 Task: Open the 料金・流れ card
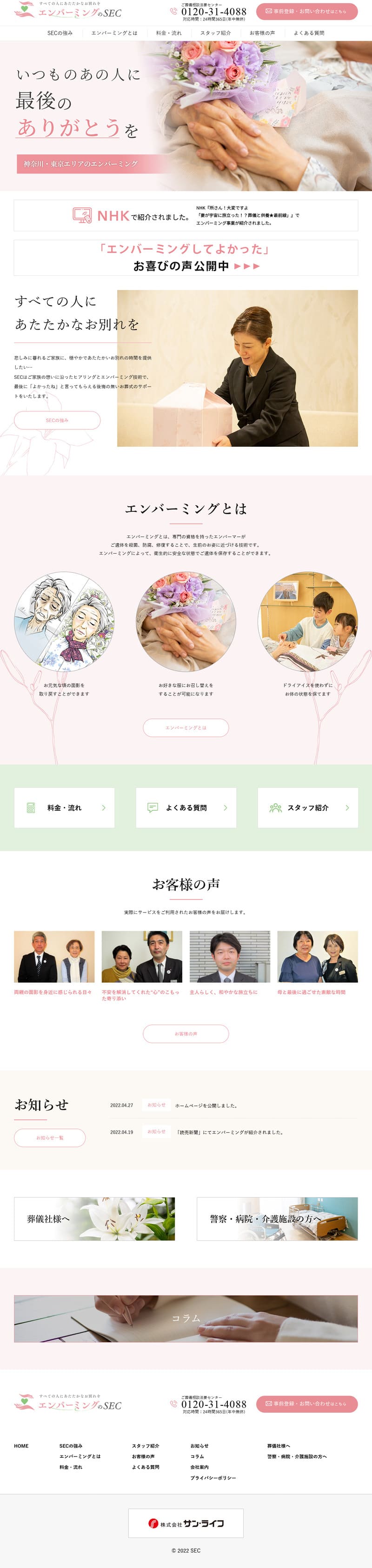65,808
